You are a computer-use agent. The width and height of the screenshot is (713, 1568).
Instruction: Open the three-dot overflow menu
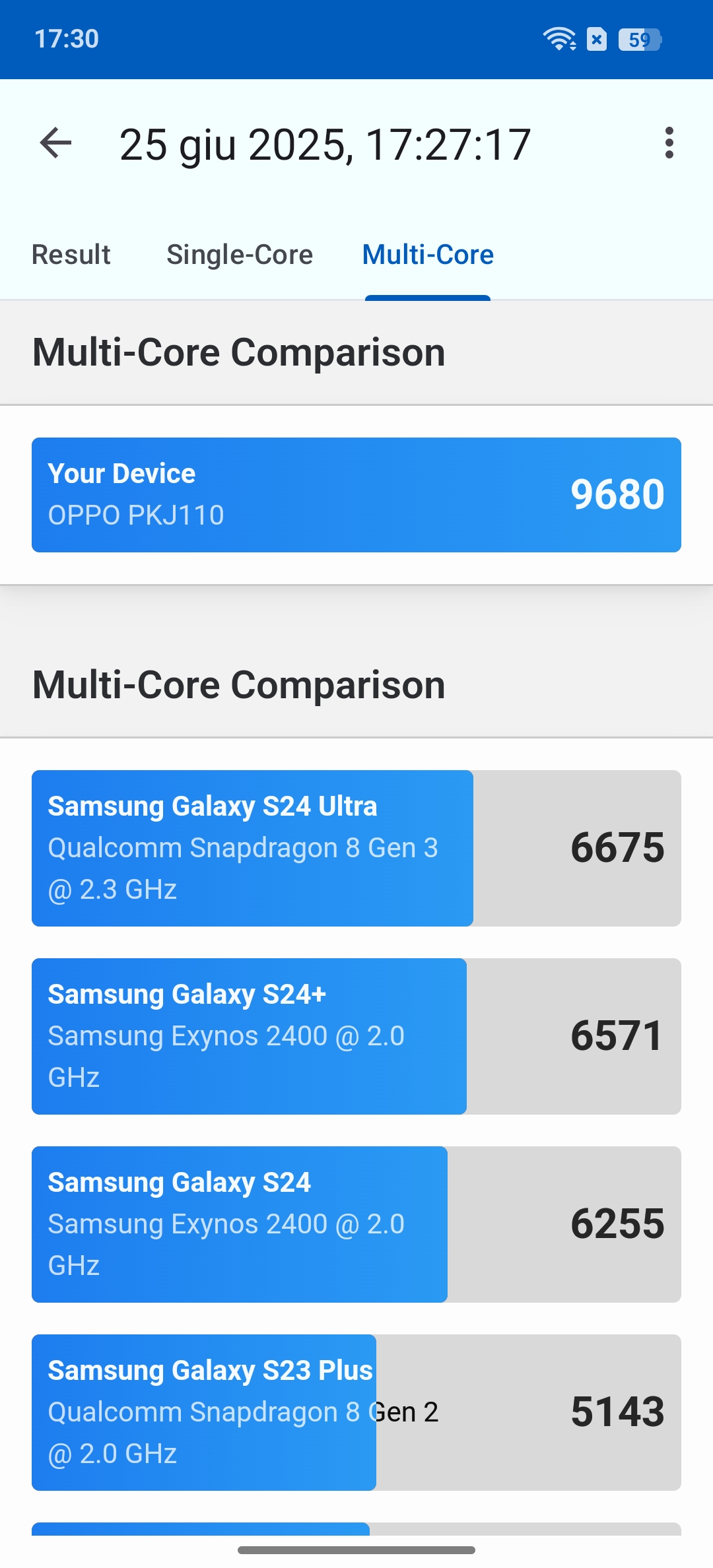(669, 143)
